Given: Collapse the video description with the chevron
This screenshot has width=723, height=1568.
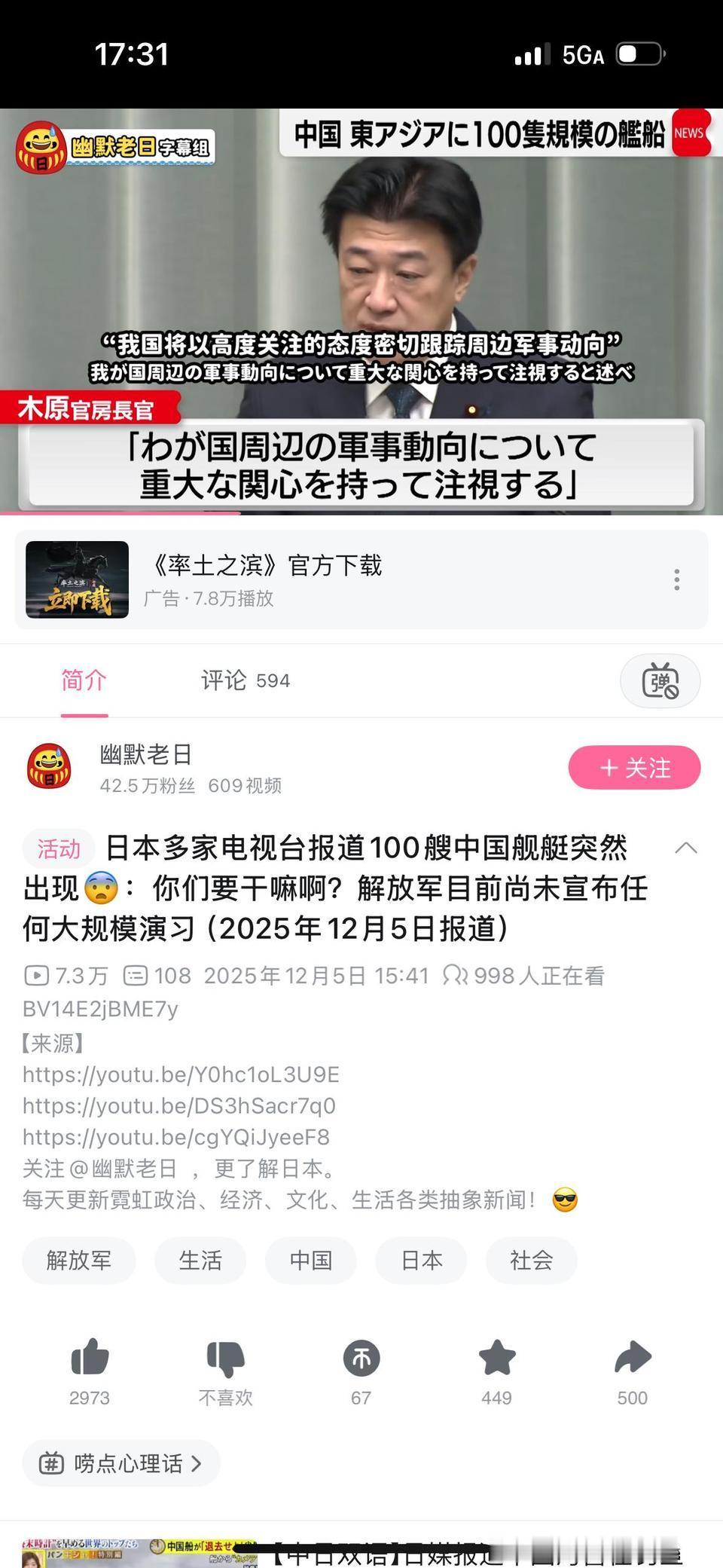Looking at the screenshot, I should [x=685, y=848].
